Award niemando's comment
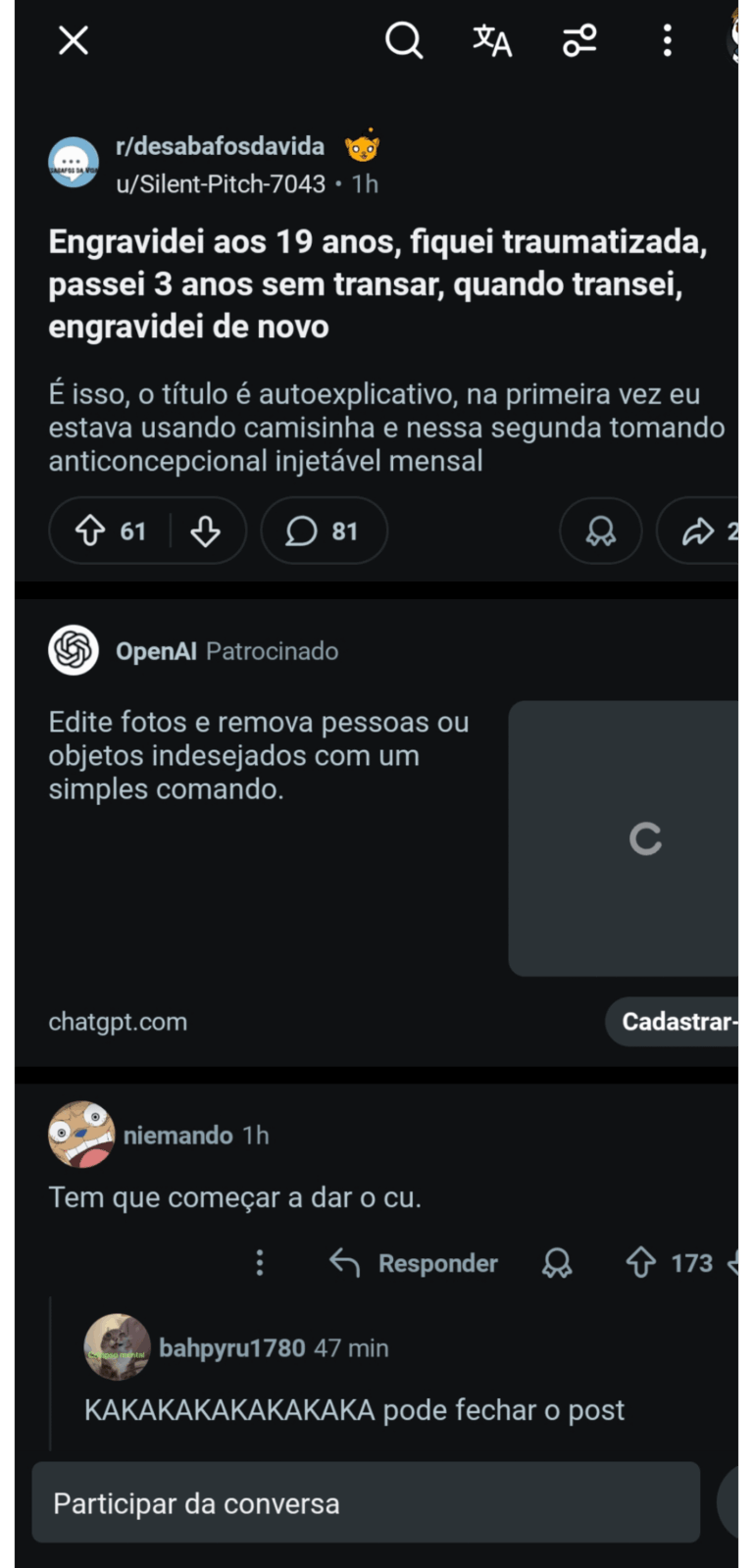 click(x=557, y=1263)
